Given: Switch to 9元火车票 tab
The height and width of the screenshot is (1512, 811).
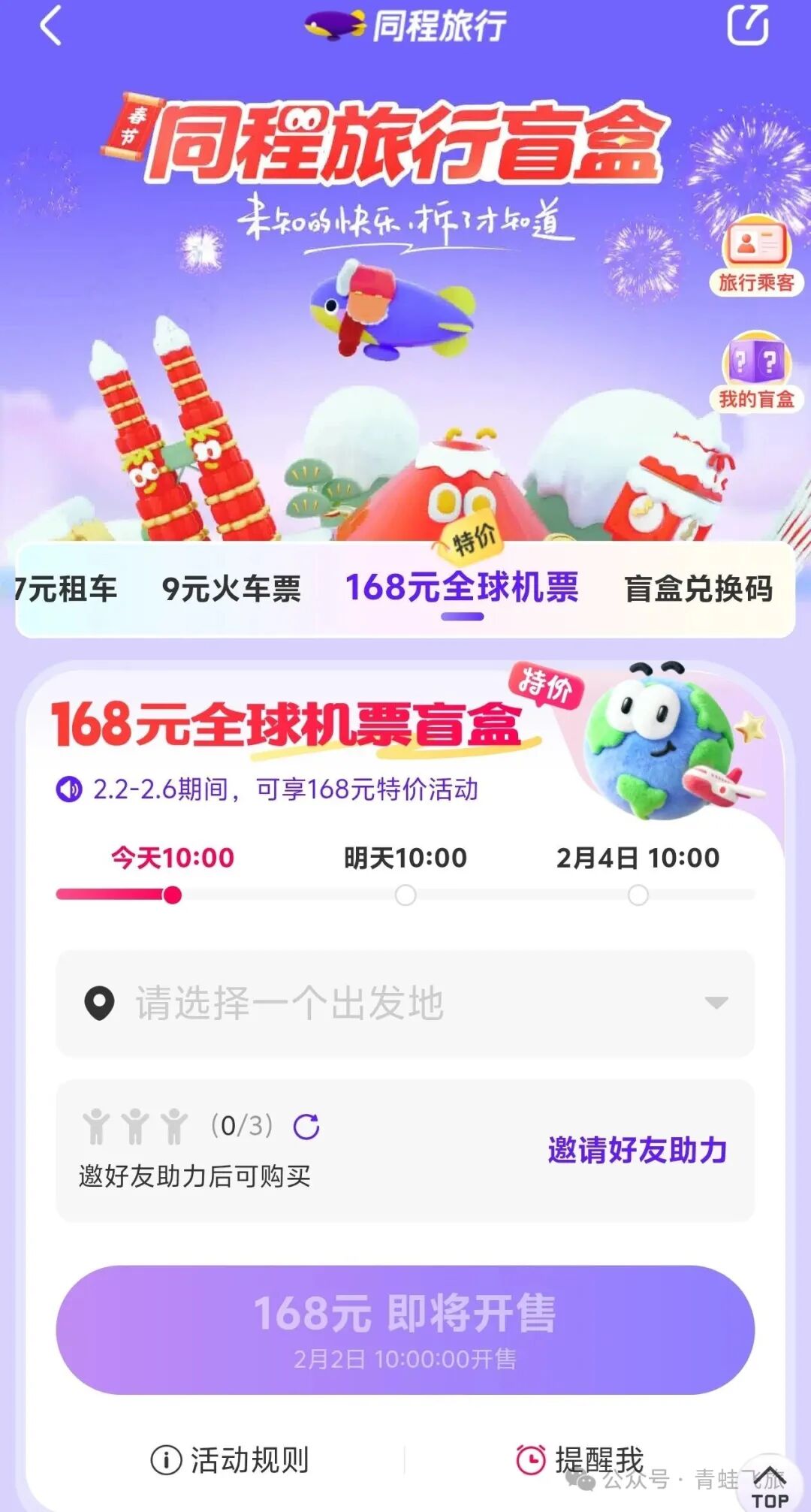Looking at the screenshot, I should [231, 589].
